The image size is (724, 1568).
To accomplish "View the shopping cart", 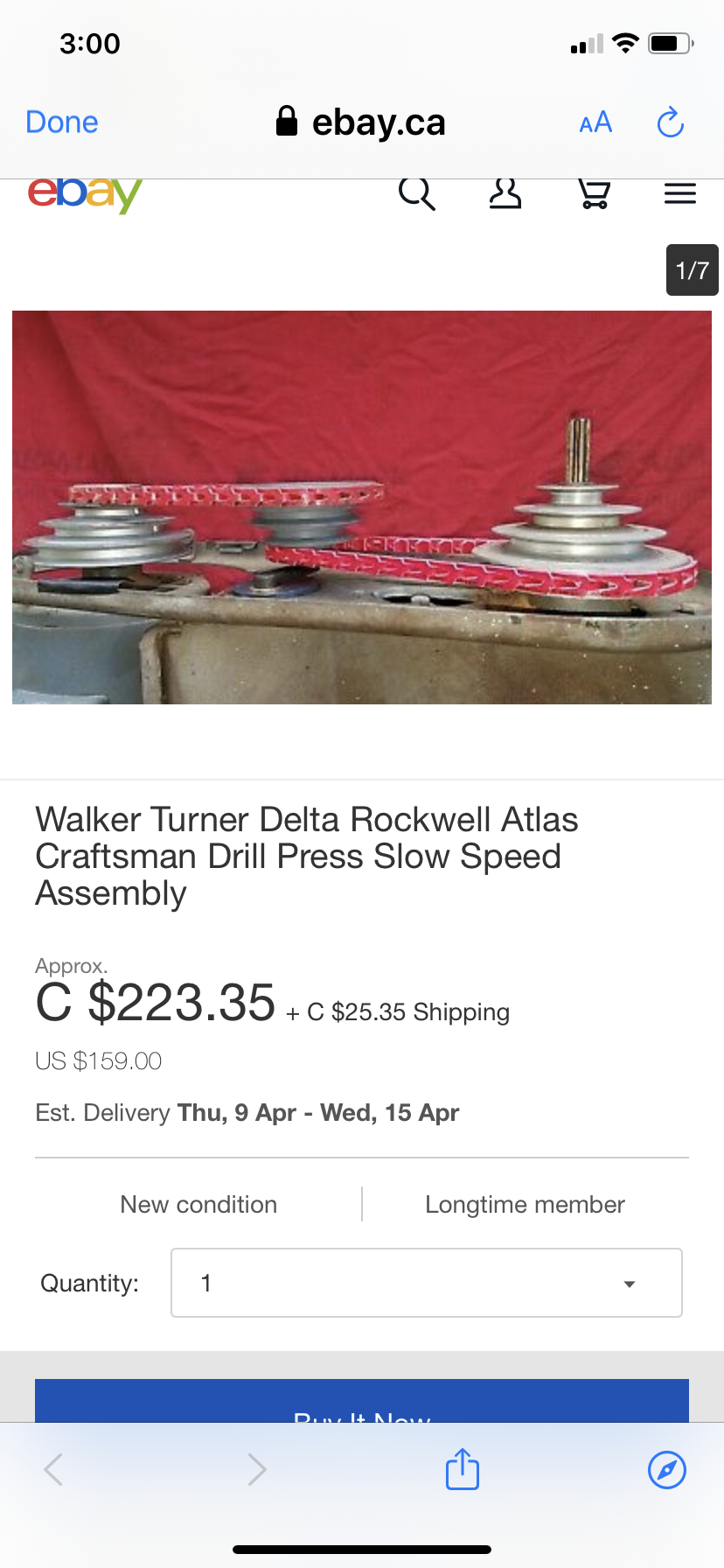I will coord(594,193).
